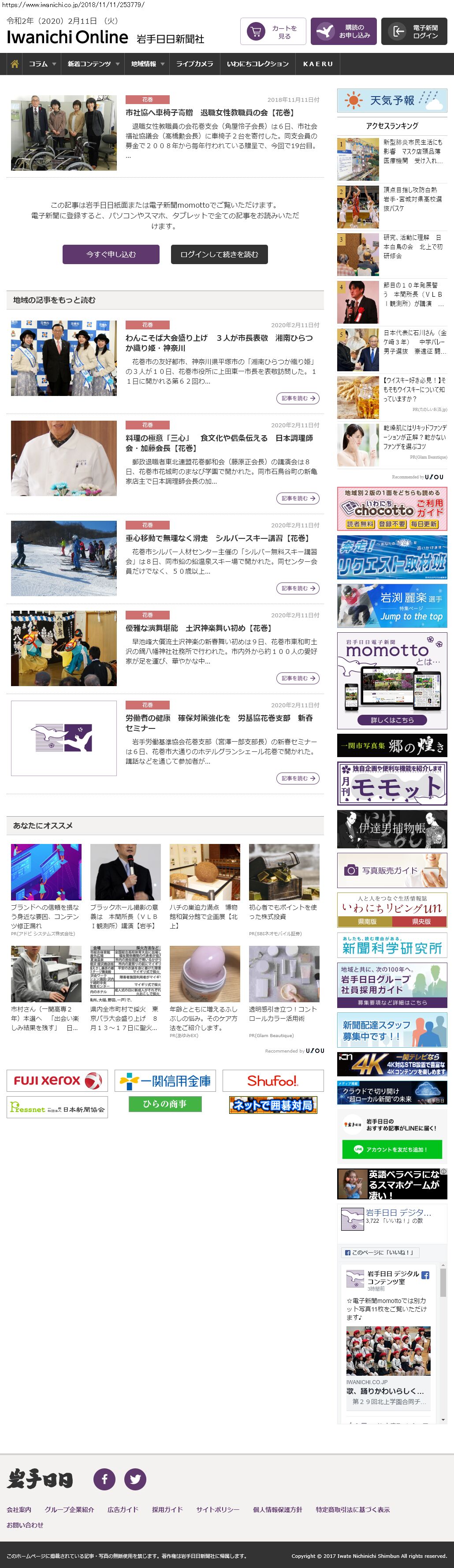Expand the コラム dropdown menu
The image size is (454, 1568).
point(42,64)
